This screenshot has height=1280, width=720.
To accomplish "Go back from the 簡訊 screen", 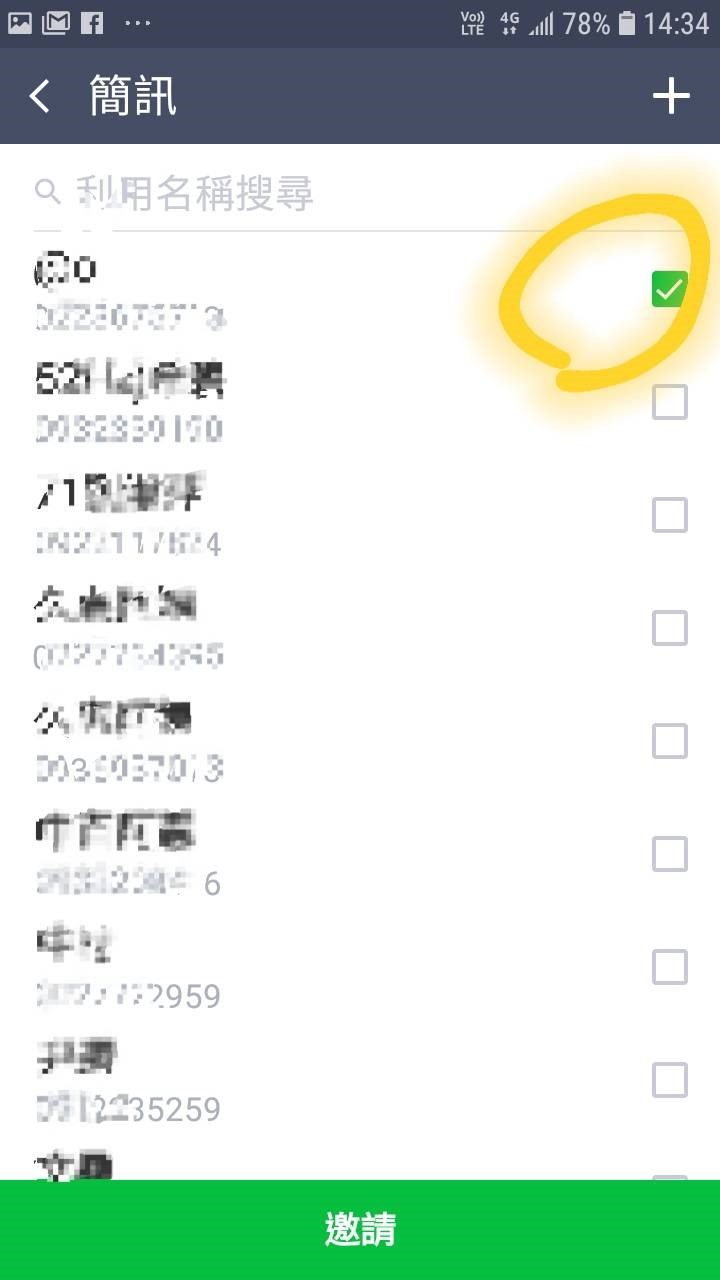I will pyautogui.click(x=40, y=96).
